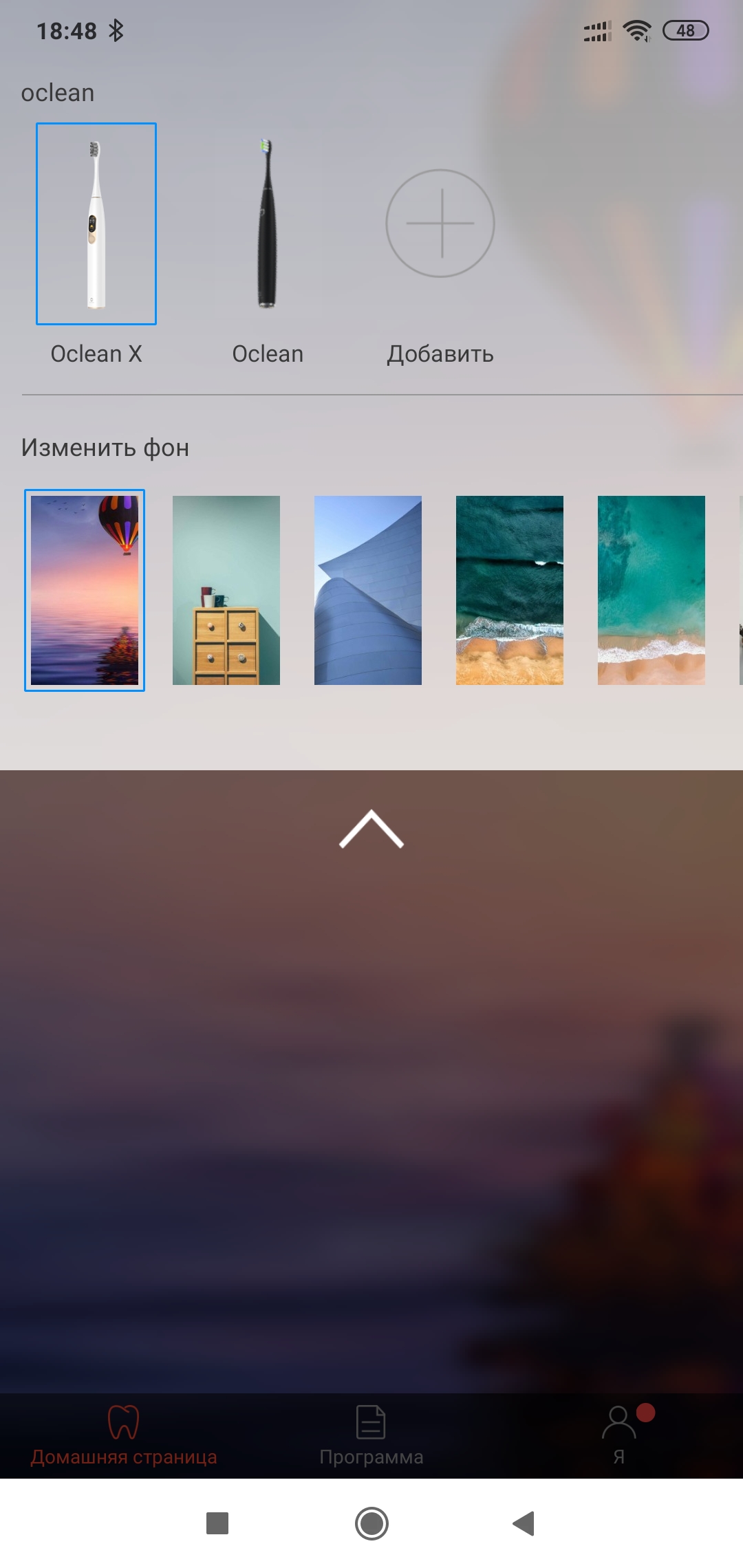743x1568 pixels.
Task: Collapse the panel with the up chevron
Action: tap(371, 829)
